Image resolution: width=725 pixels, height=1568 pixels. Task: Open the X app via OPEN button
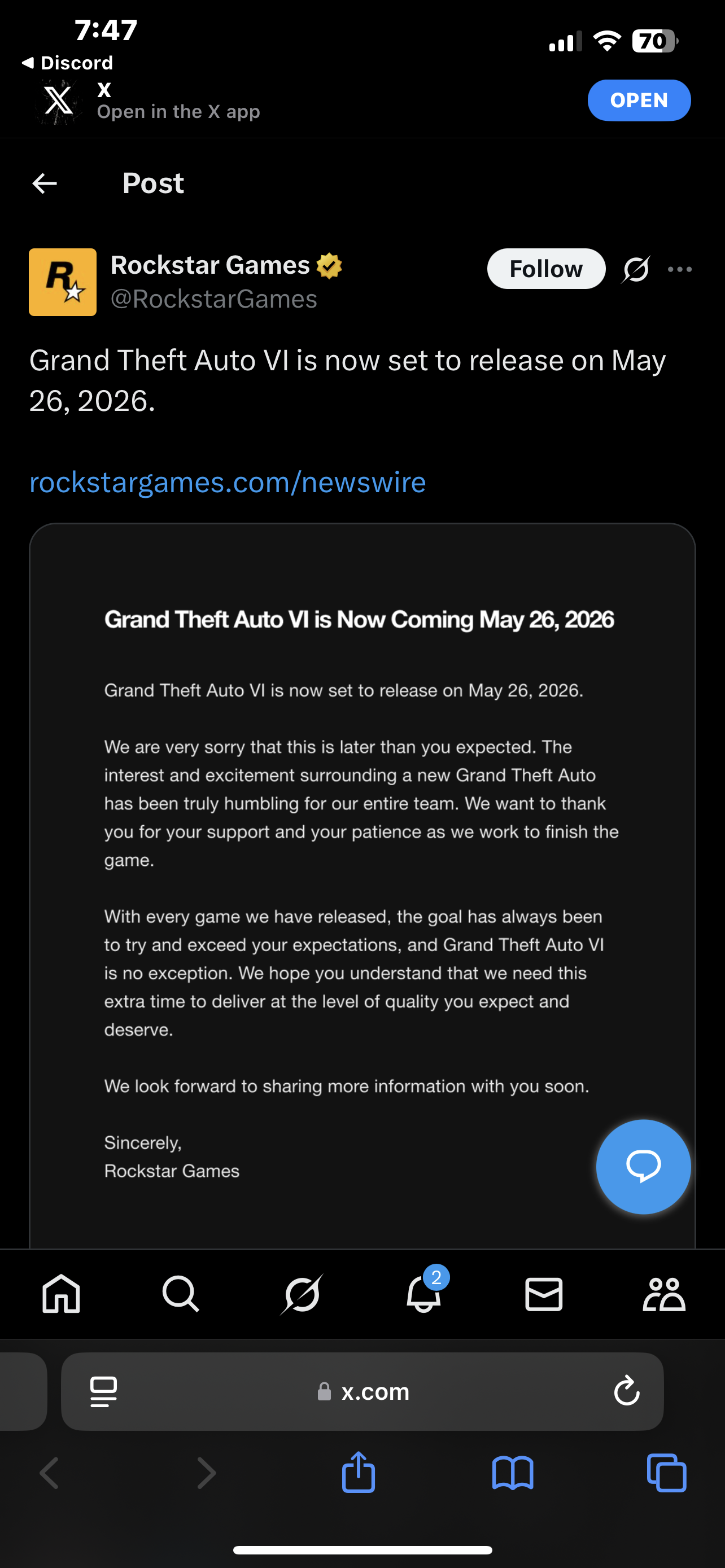(639, 100)
